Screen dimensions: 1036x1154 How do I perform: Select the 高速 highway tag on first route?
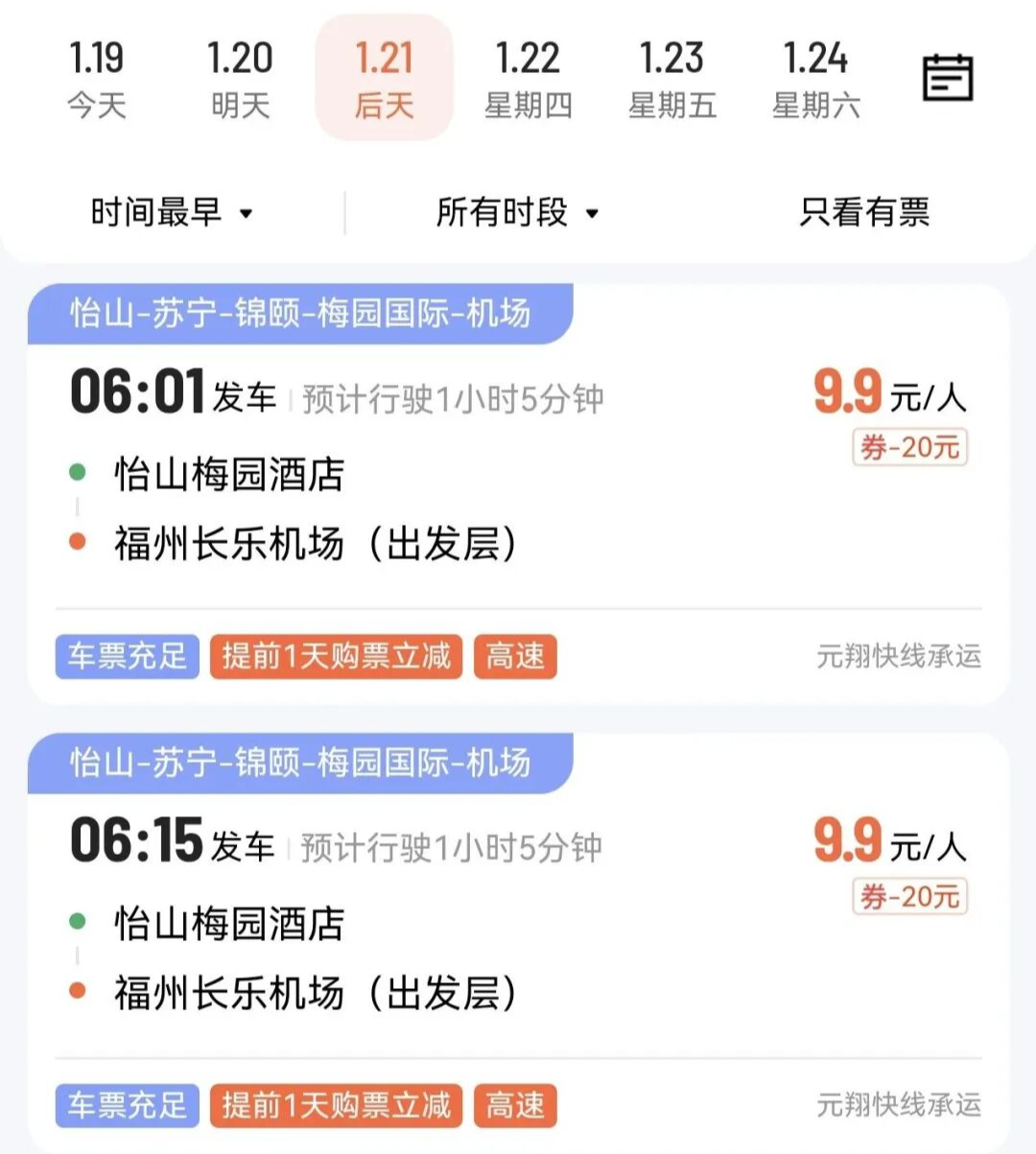tap(514, 657)
